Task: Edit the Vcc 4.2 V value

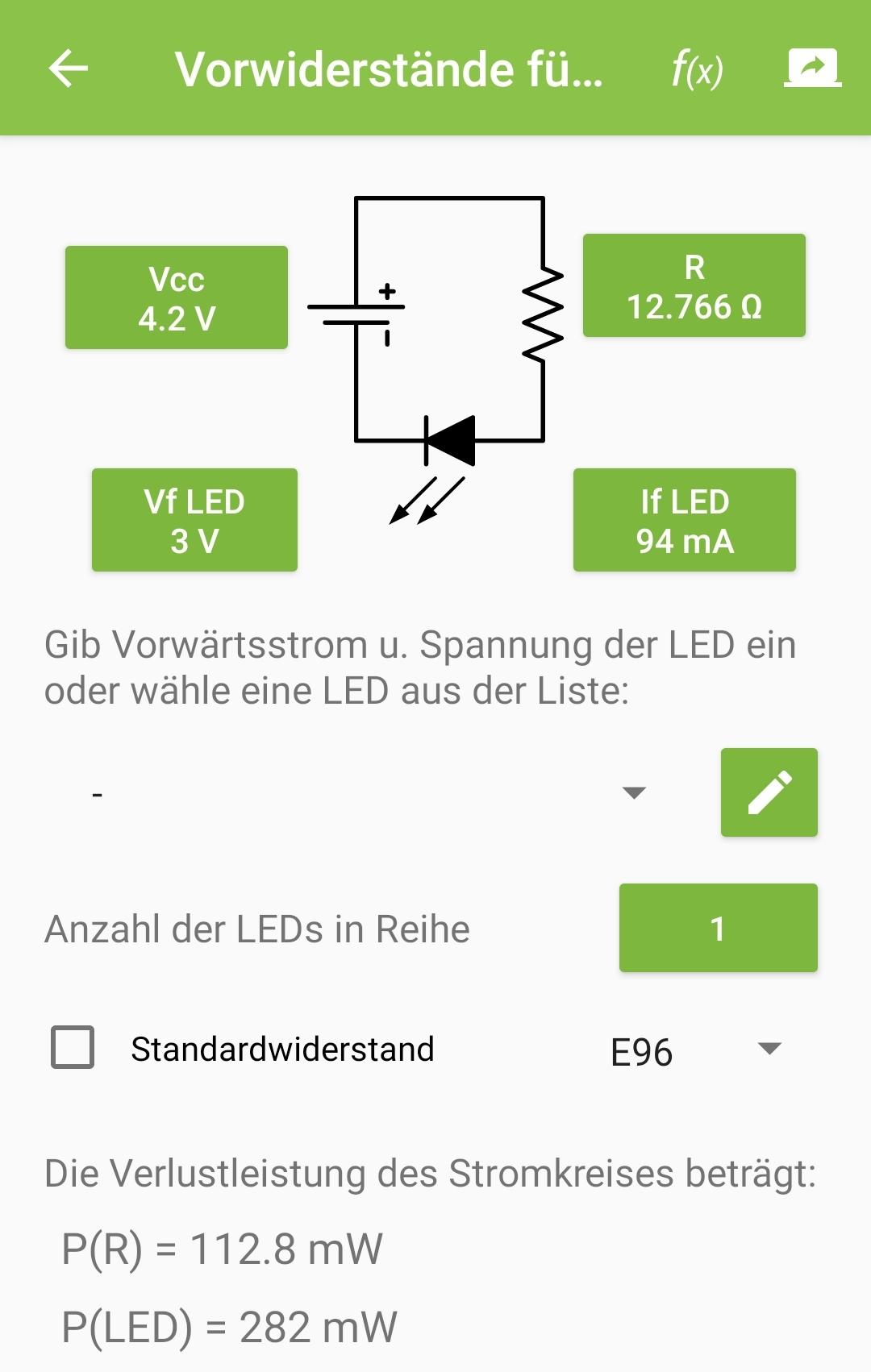Action: (176, 297)
